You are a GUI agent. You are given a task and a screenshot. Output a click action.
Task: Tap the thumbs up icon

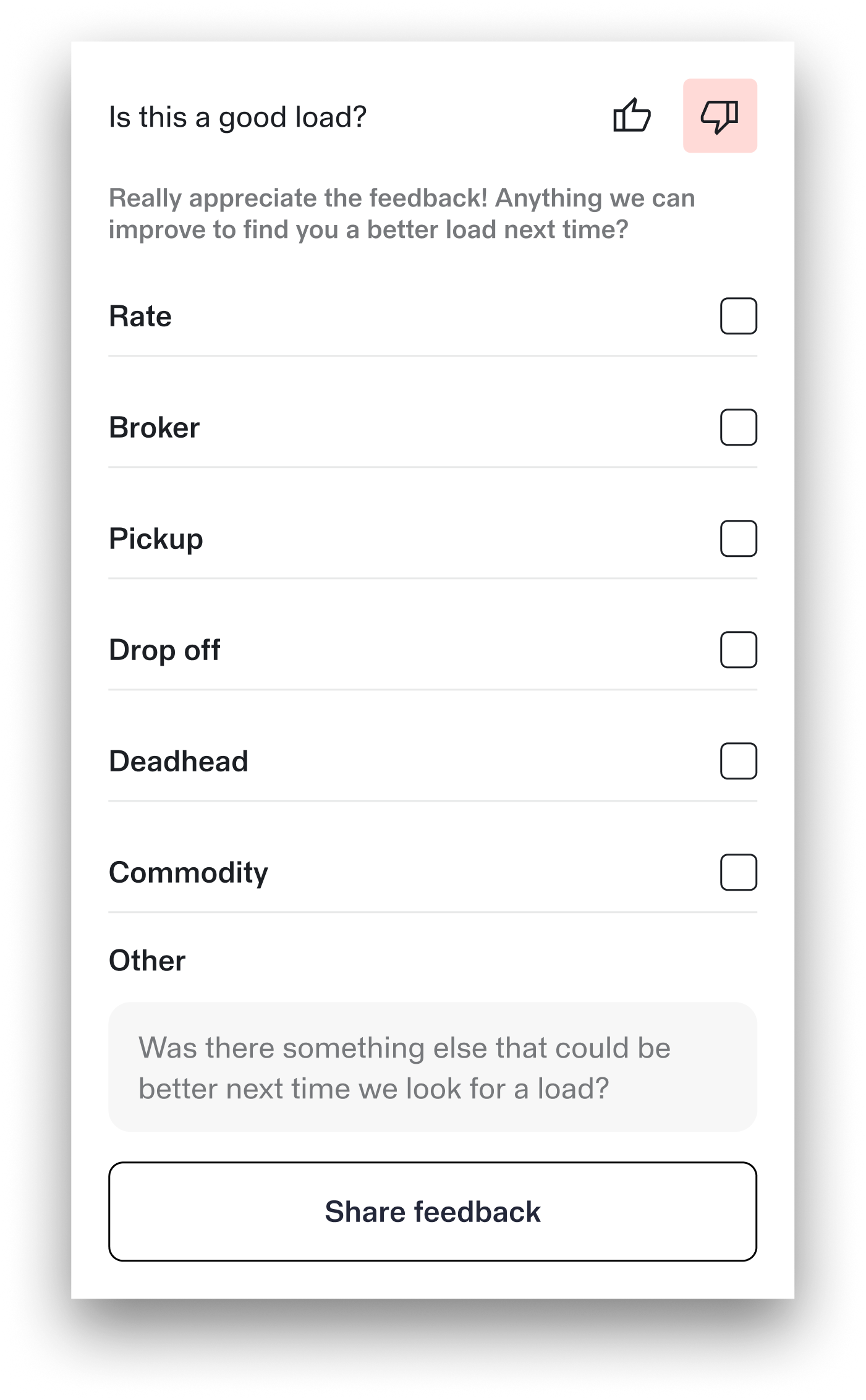(x=632, y=116)
